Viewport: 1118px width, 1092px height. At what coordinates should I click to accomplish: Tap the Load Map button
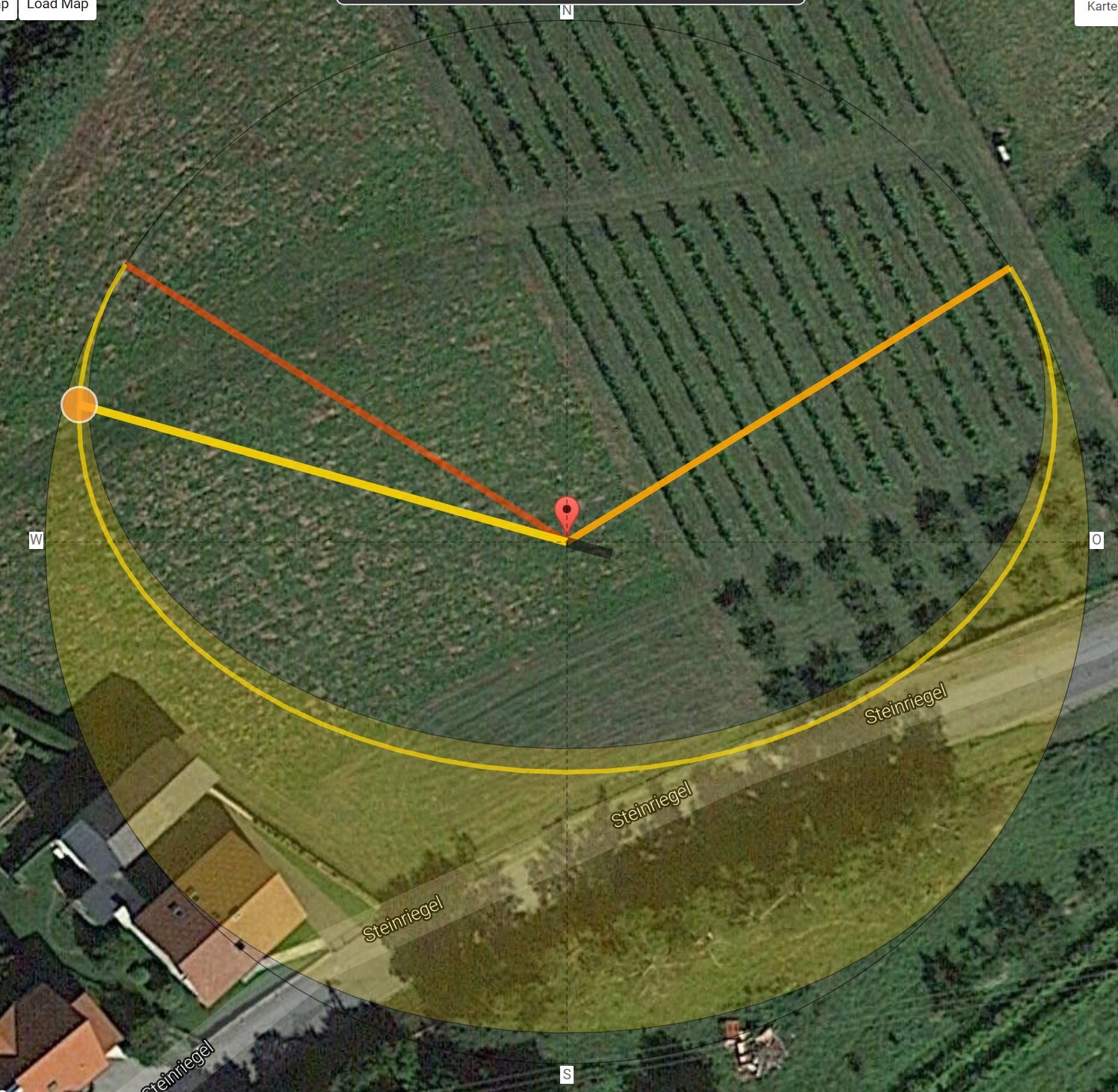point(57,6)
